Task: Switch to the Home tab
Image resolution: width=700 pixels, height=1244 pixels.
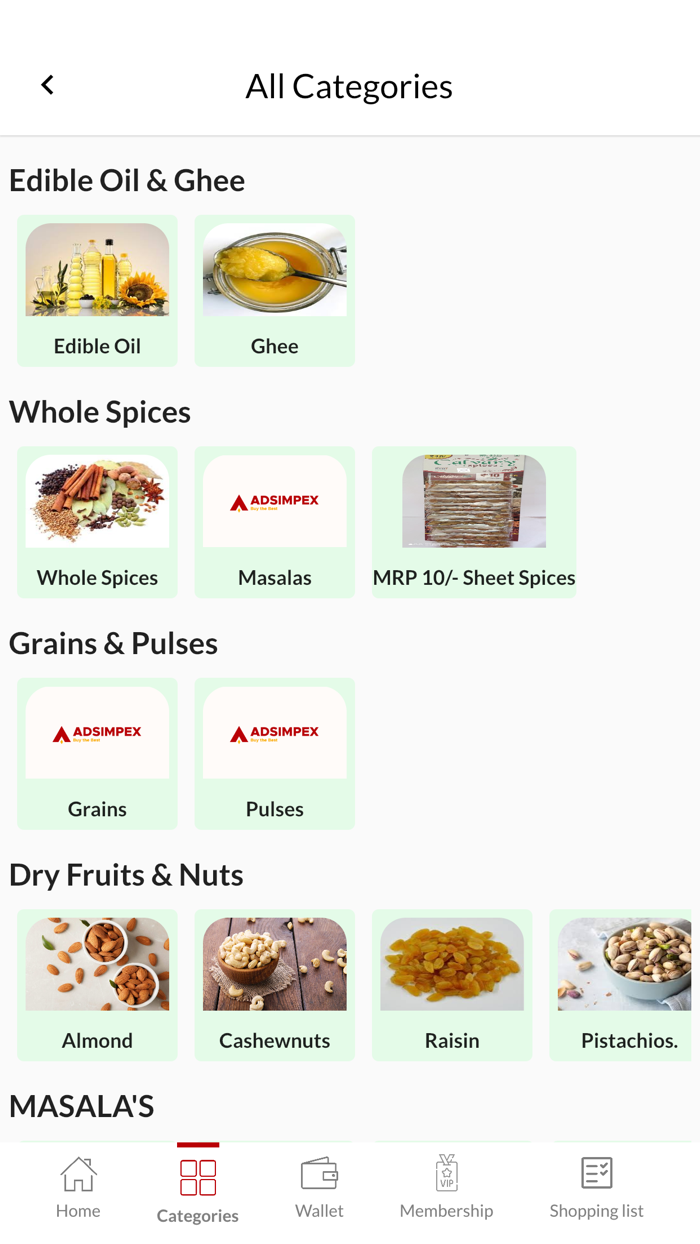Action: pos(78,1189)
